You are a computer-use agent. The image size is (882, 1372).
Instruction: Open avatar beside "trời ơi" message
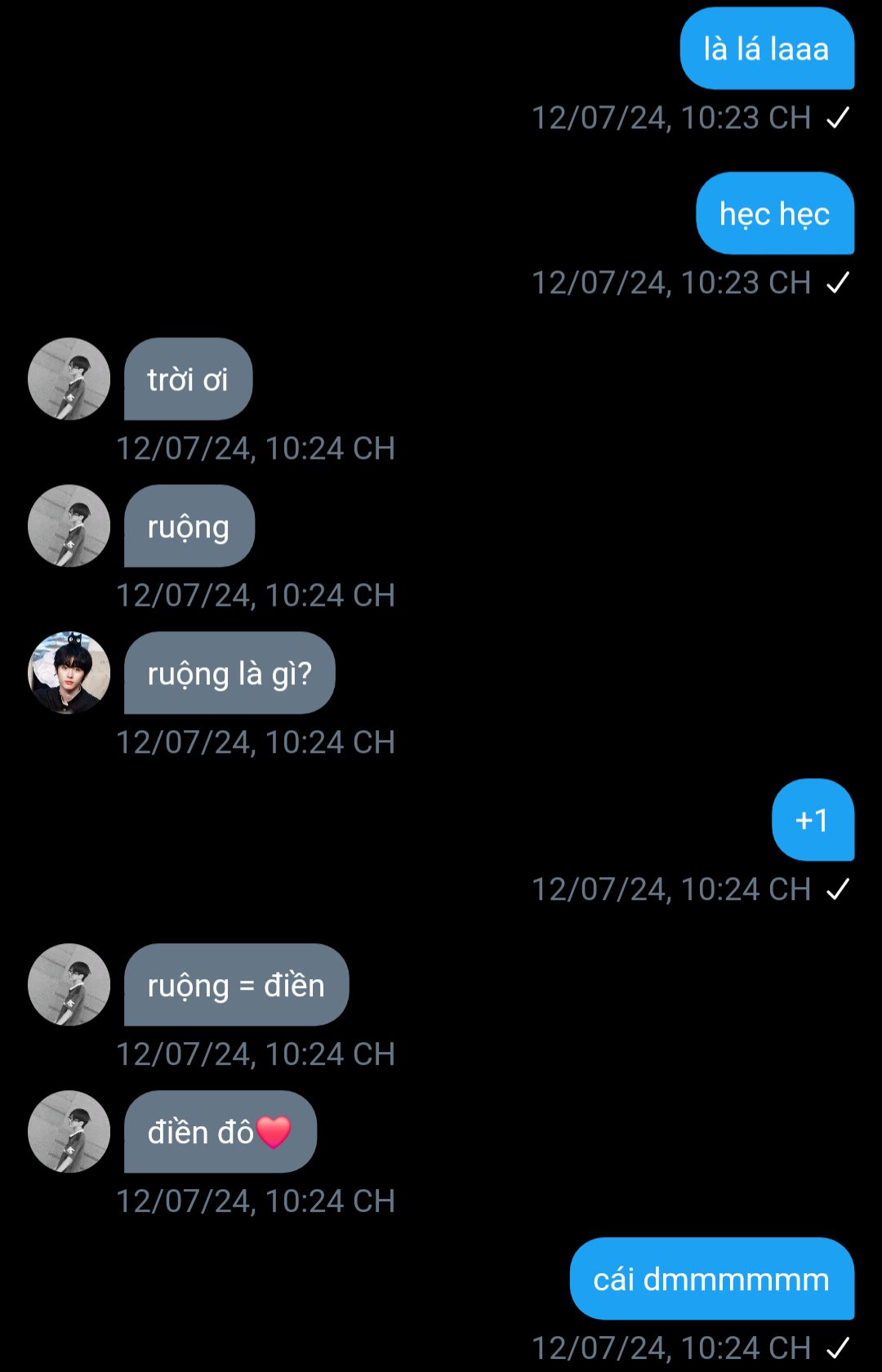[69, 379]
